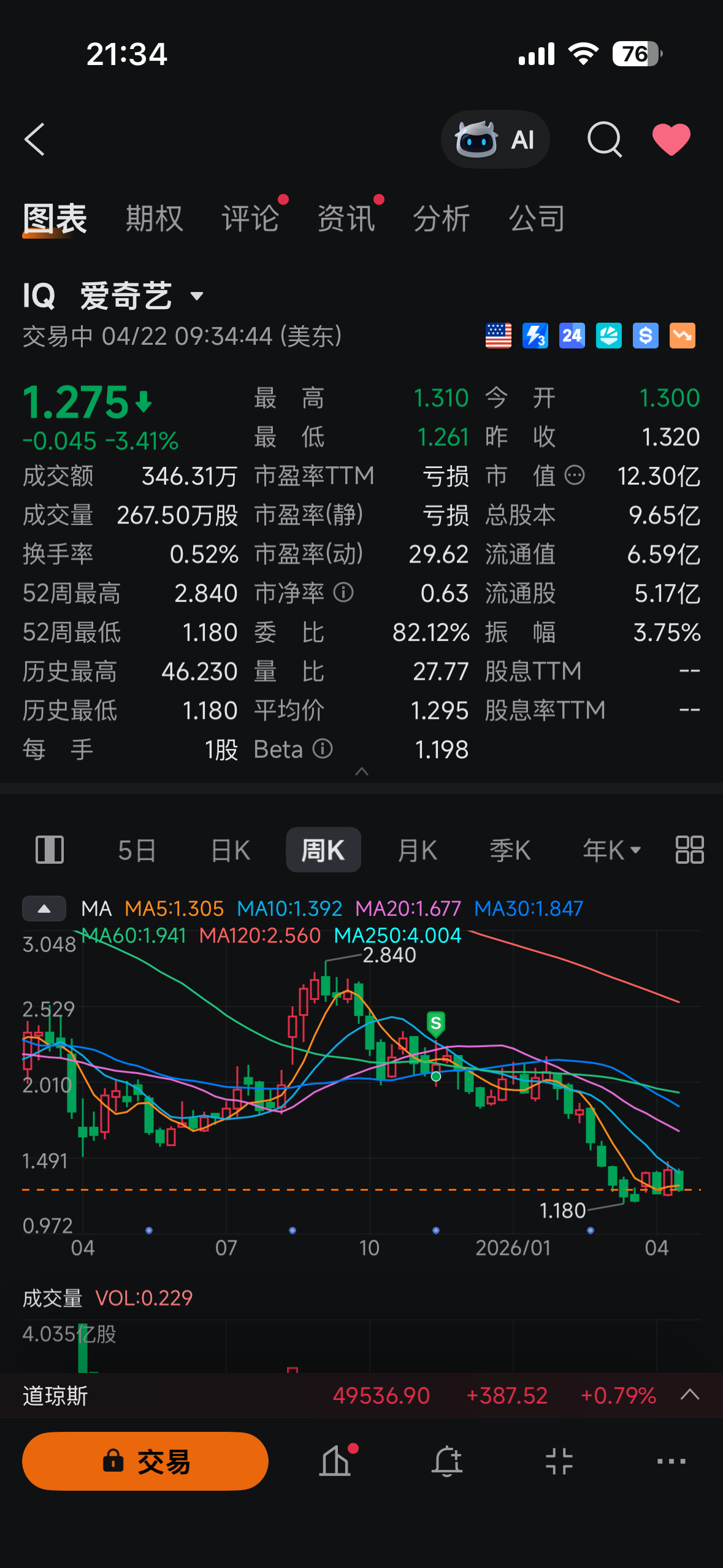The image size is (723, 1568).
Task: Switch to the 期权 tab
Action: [x=154, y=219]
